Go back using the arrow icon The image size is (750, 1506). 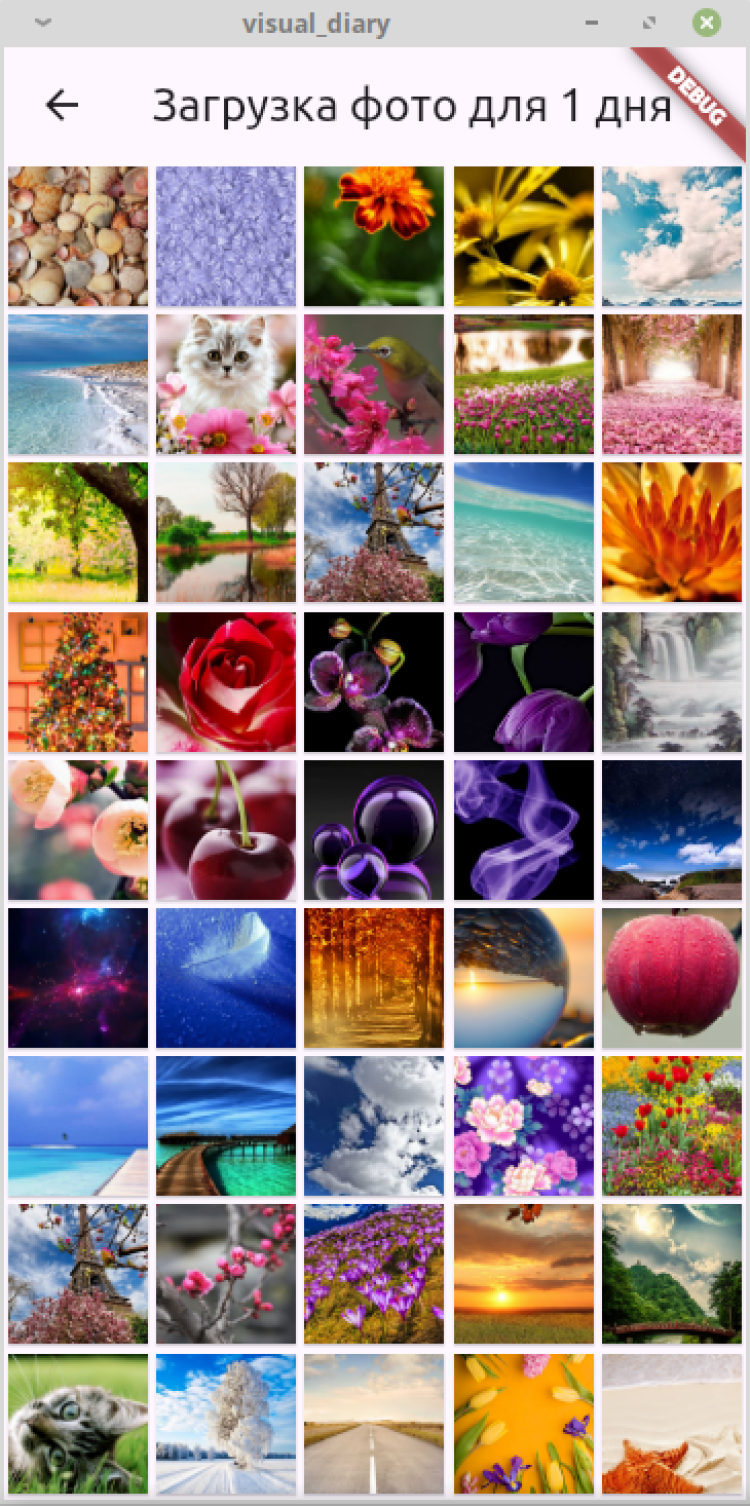(x=62, y=105)
